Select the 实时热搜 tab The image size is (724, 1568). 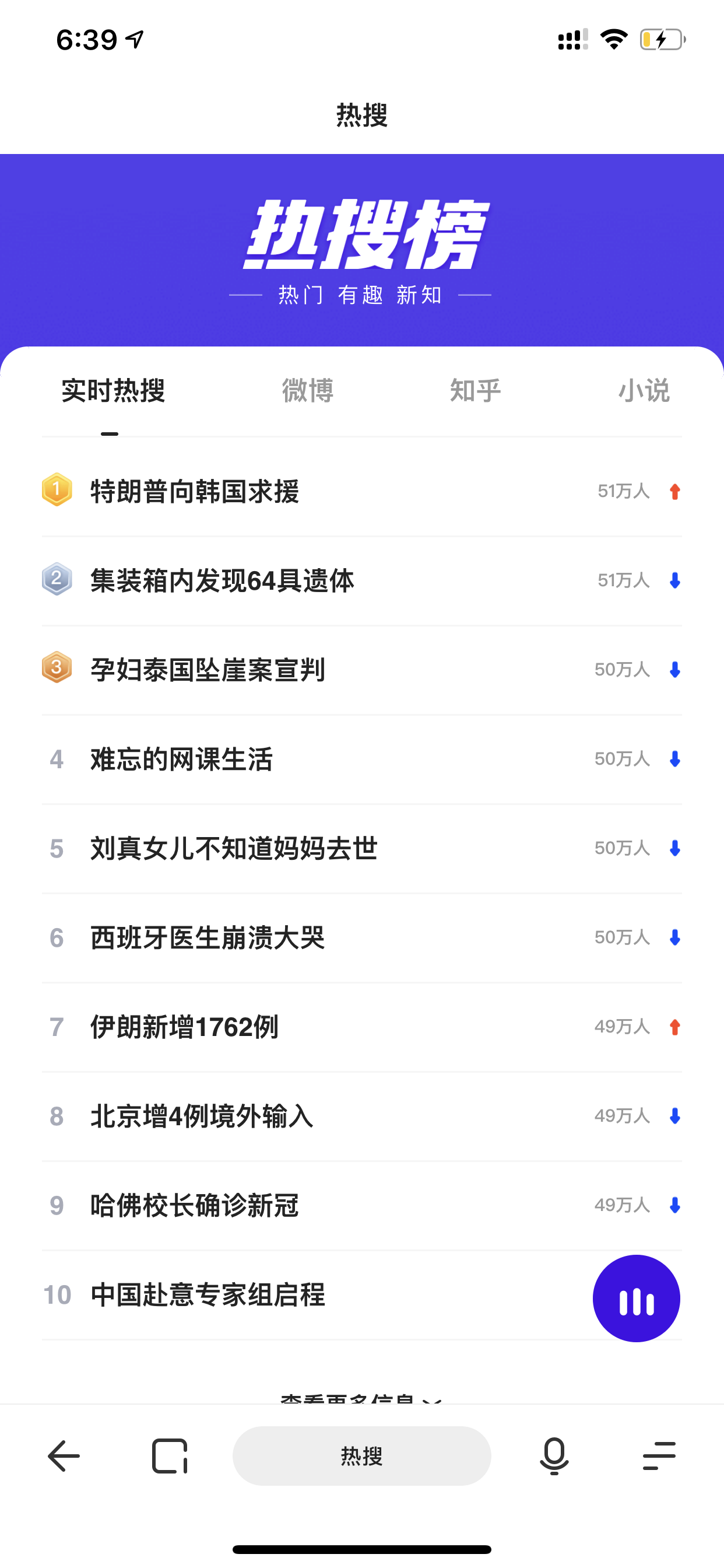pyautogui.click(x=113, y=390)
